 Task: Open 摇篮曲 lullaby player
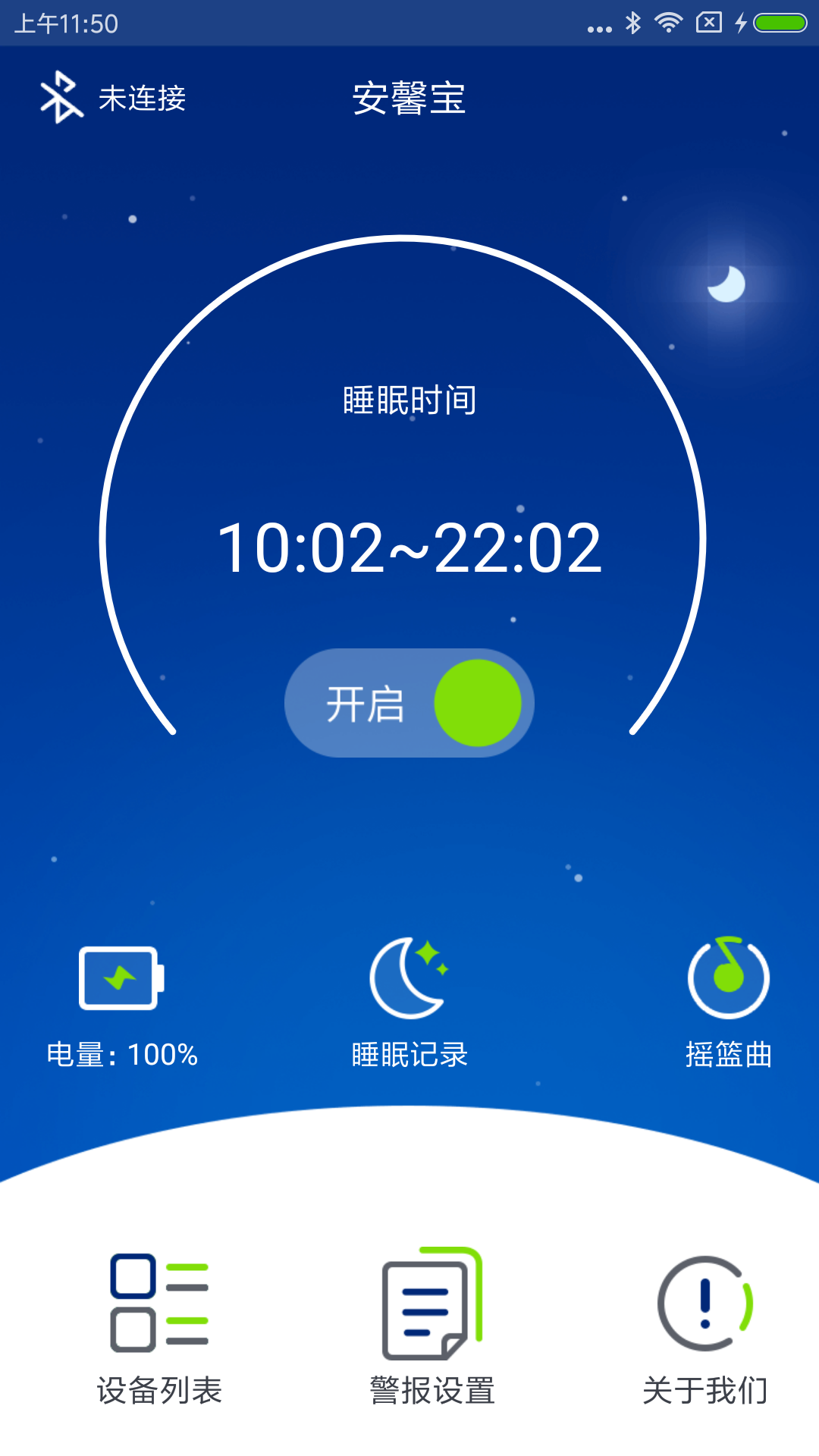click(x=729, y=1003)
